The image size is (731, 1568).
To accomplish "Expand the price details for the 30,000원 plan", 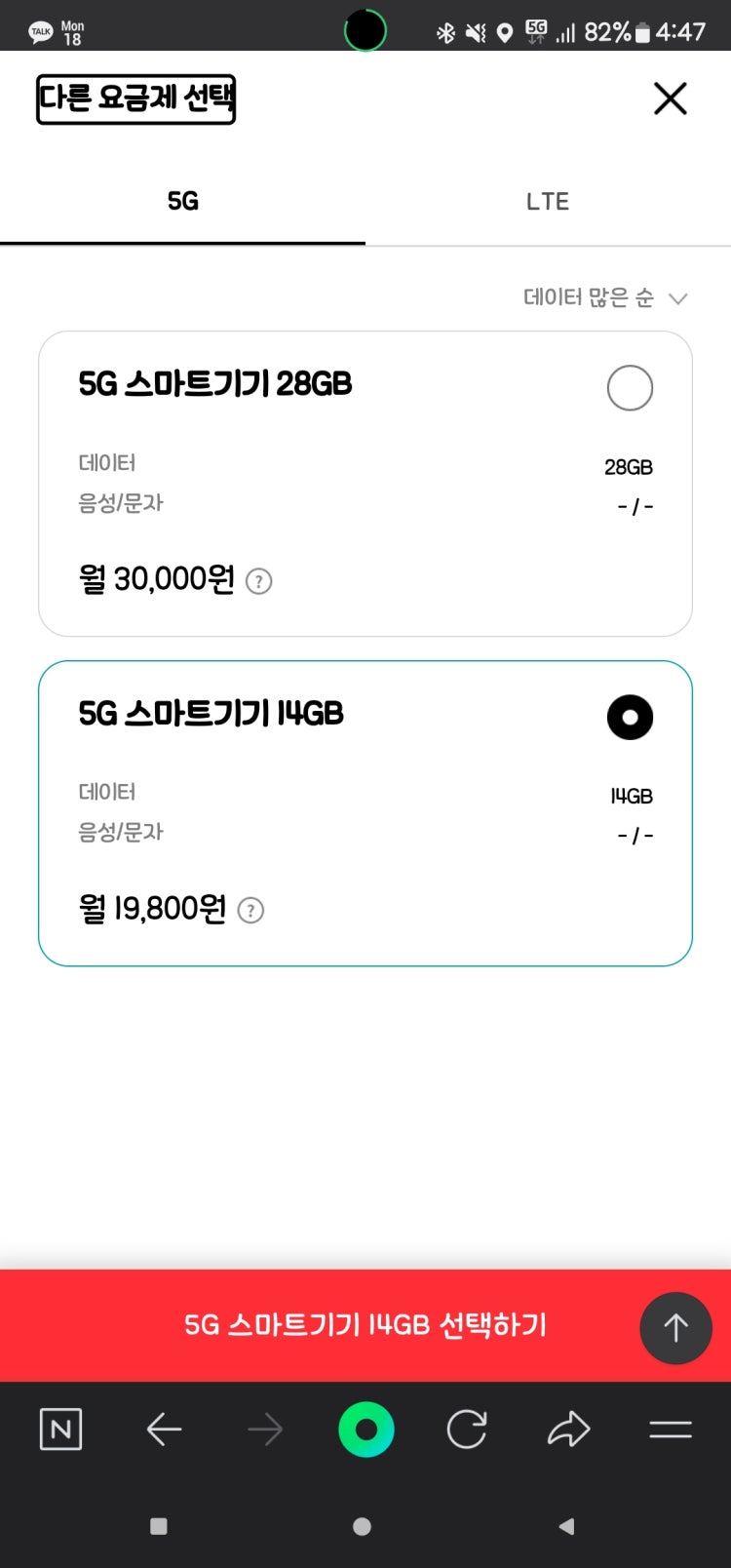I will (257, 581).
